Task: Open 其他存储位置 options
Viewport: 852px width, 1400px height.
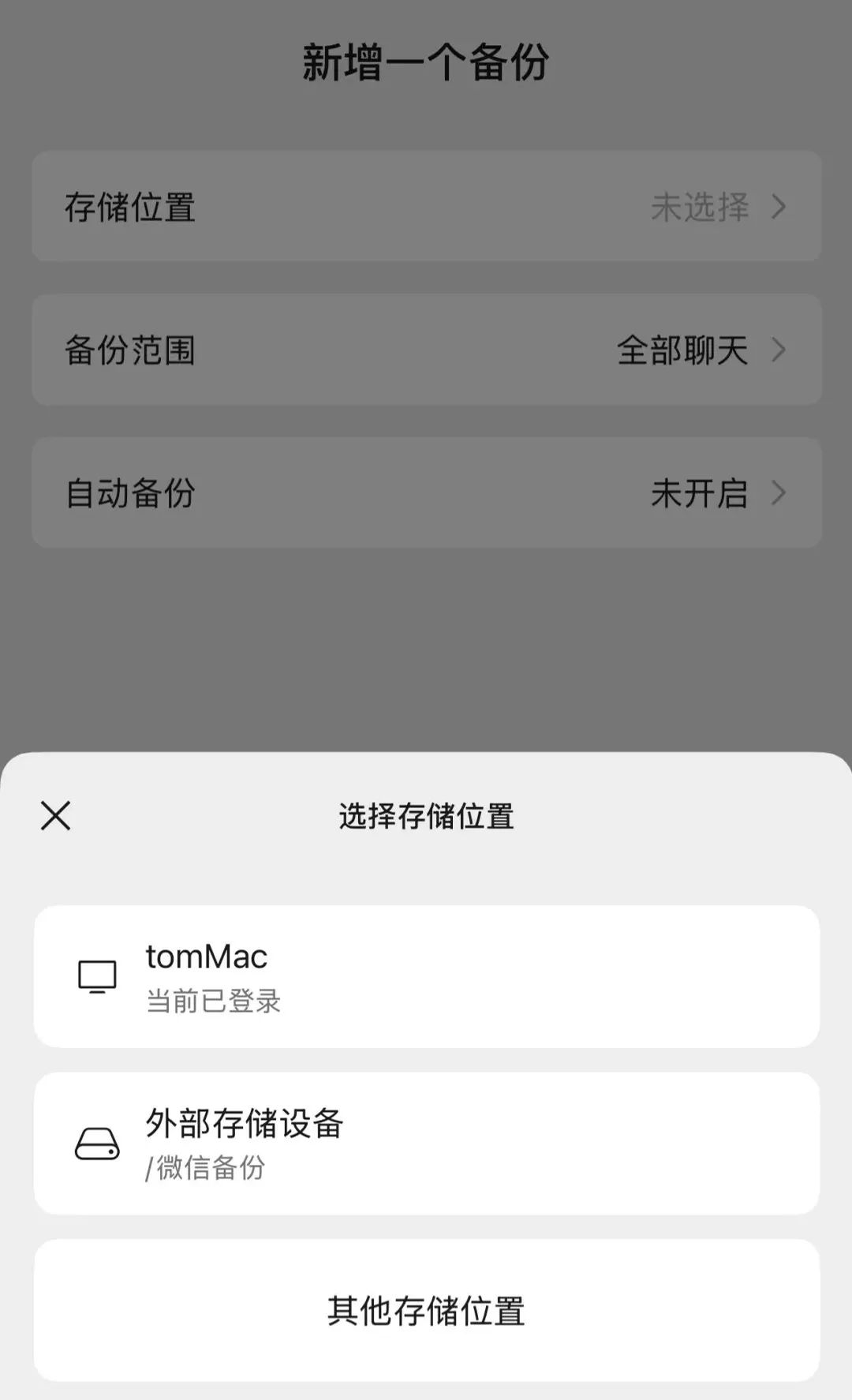Action: pyautogui.click(x=427, y=1310)
